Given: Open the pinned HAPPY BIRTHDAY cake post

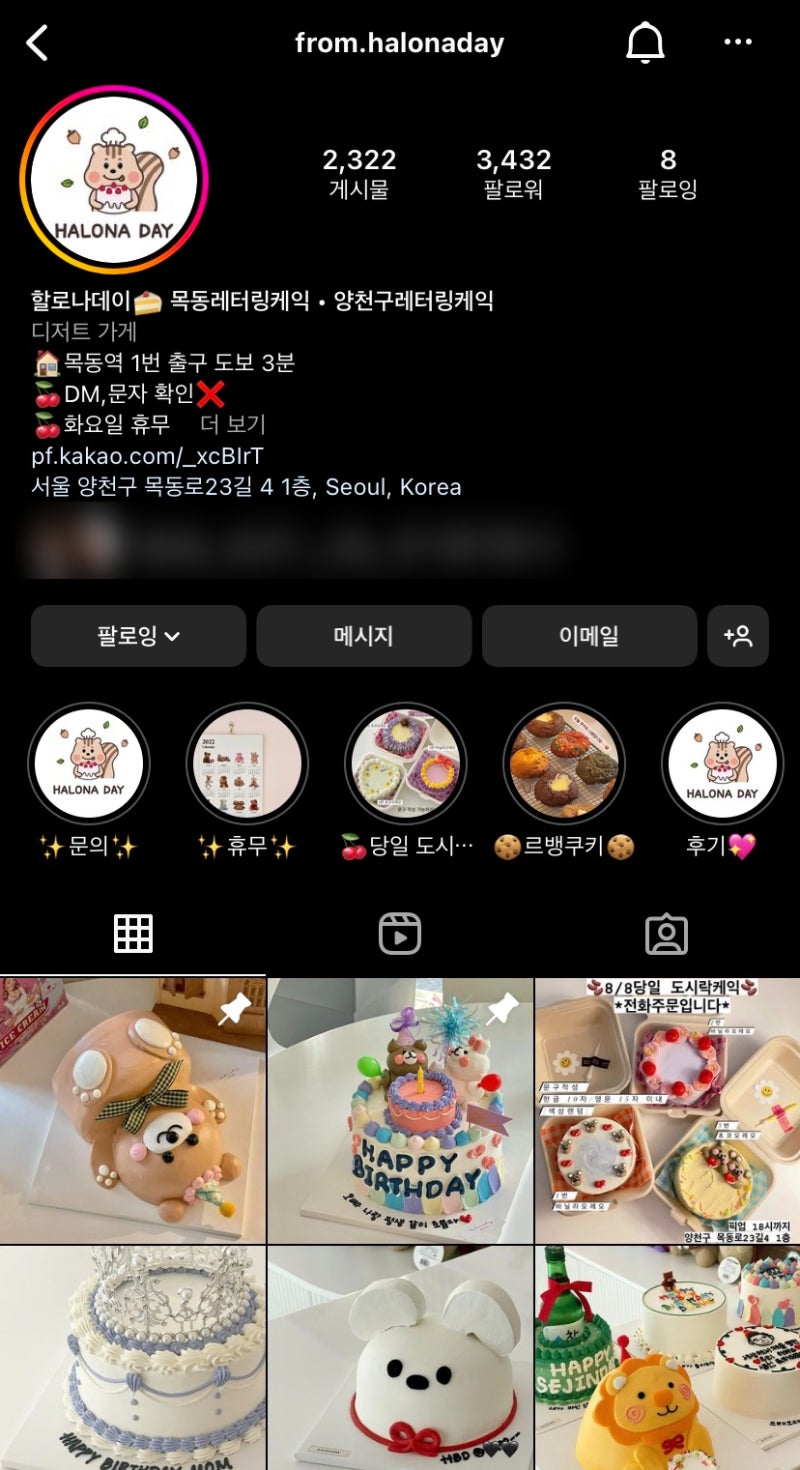Looking at the screenshot, I should pyautogui.click(x=400, y=1111).
